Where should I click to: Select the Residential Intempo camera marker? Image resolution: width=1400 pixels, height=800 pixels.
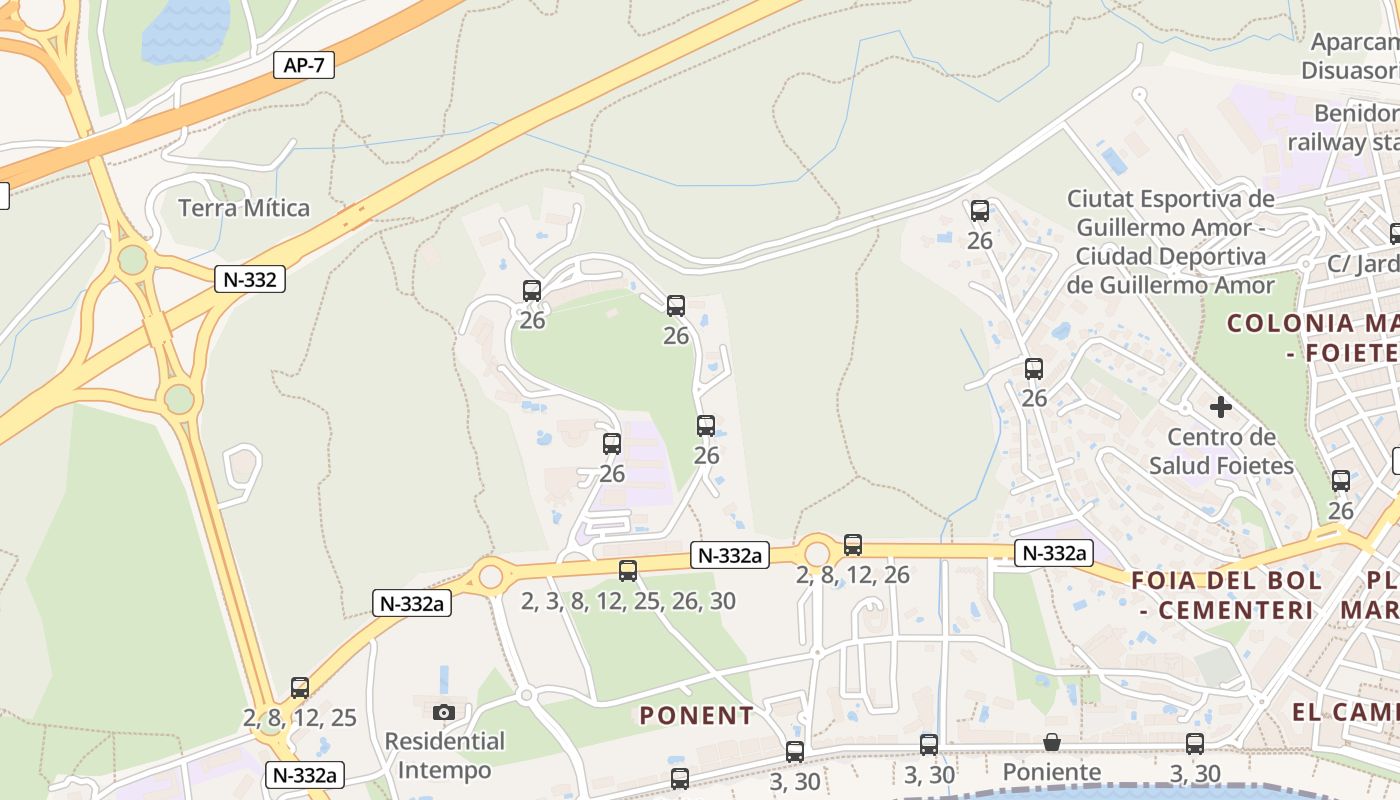click(444, 712)
